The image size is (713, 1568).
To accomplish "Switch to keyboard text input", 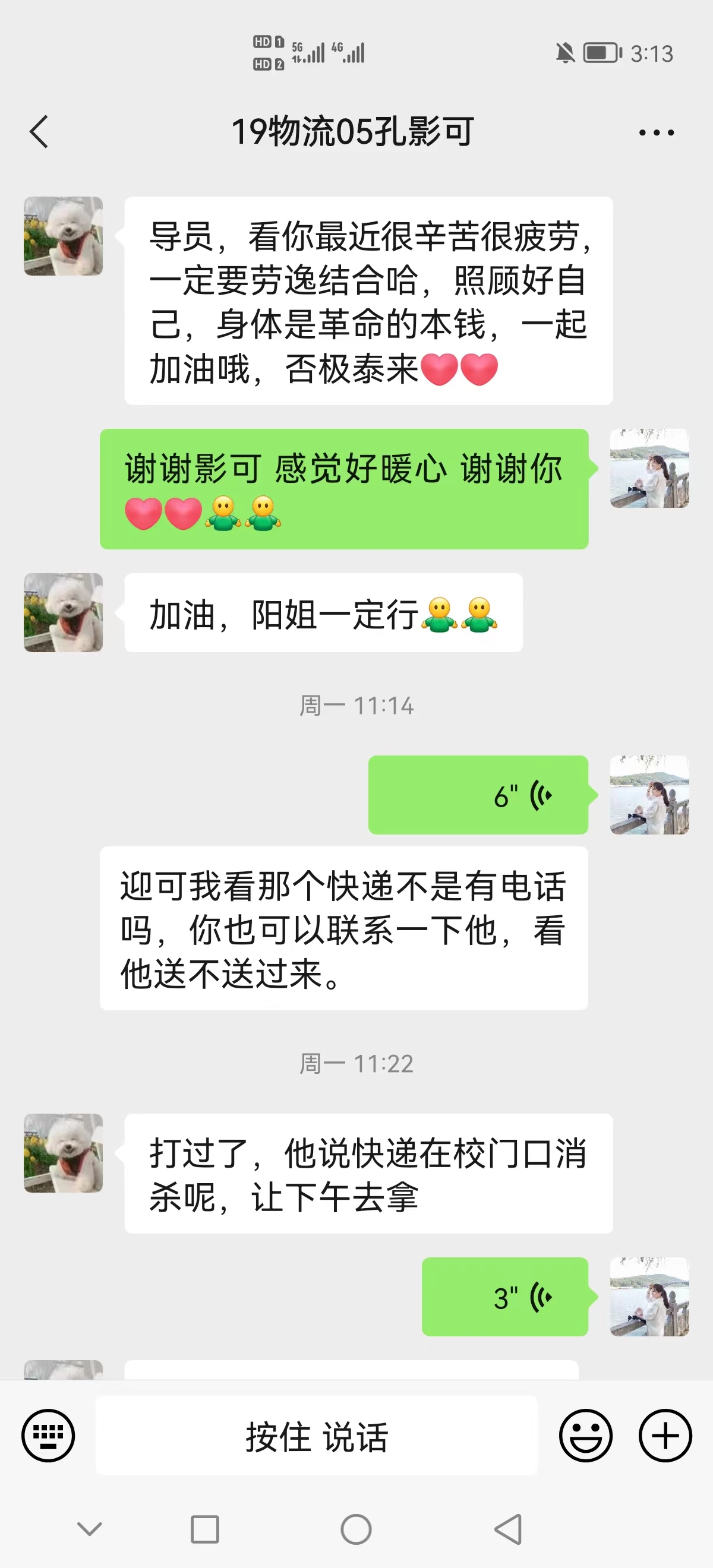I will pyautogui.click(x=48, y=1436).
